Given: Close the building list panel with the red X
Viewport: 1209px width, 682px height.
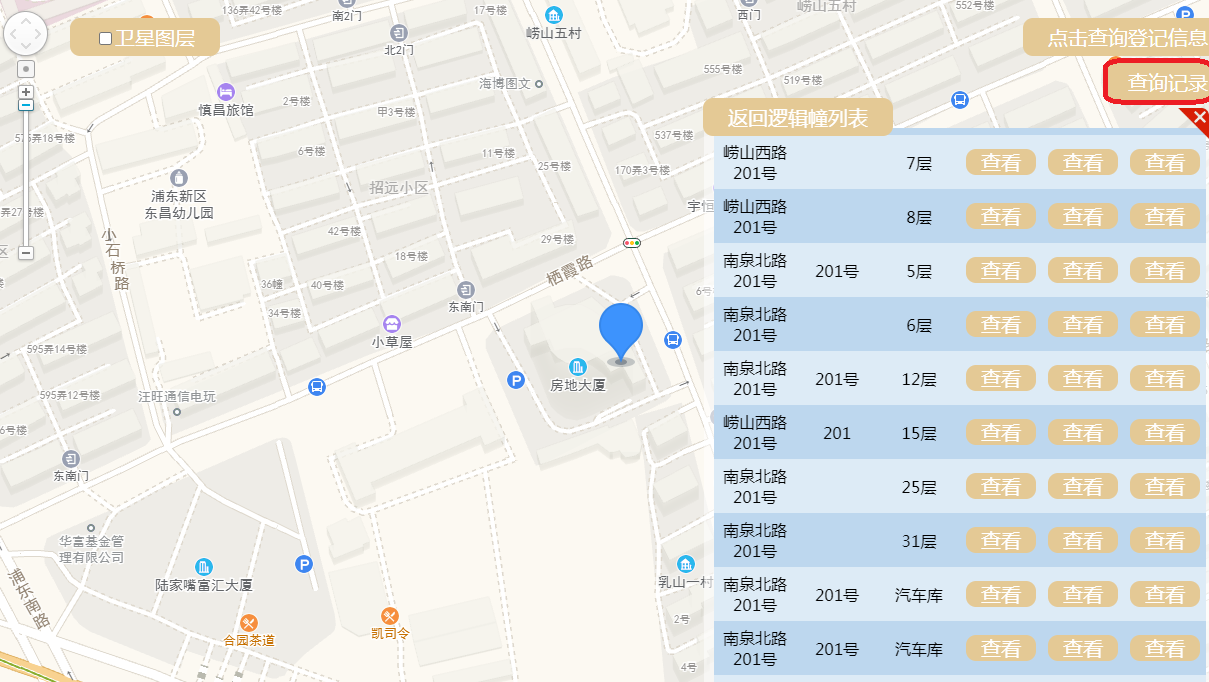Looking at the screenshot, I should (x=1199, y=117).
